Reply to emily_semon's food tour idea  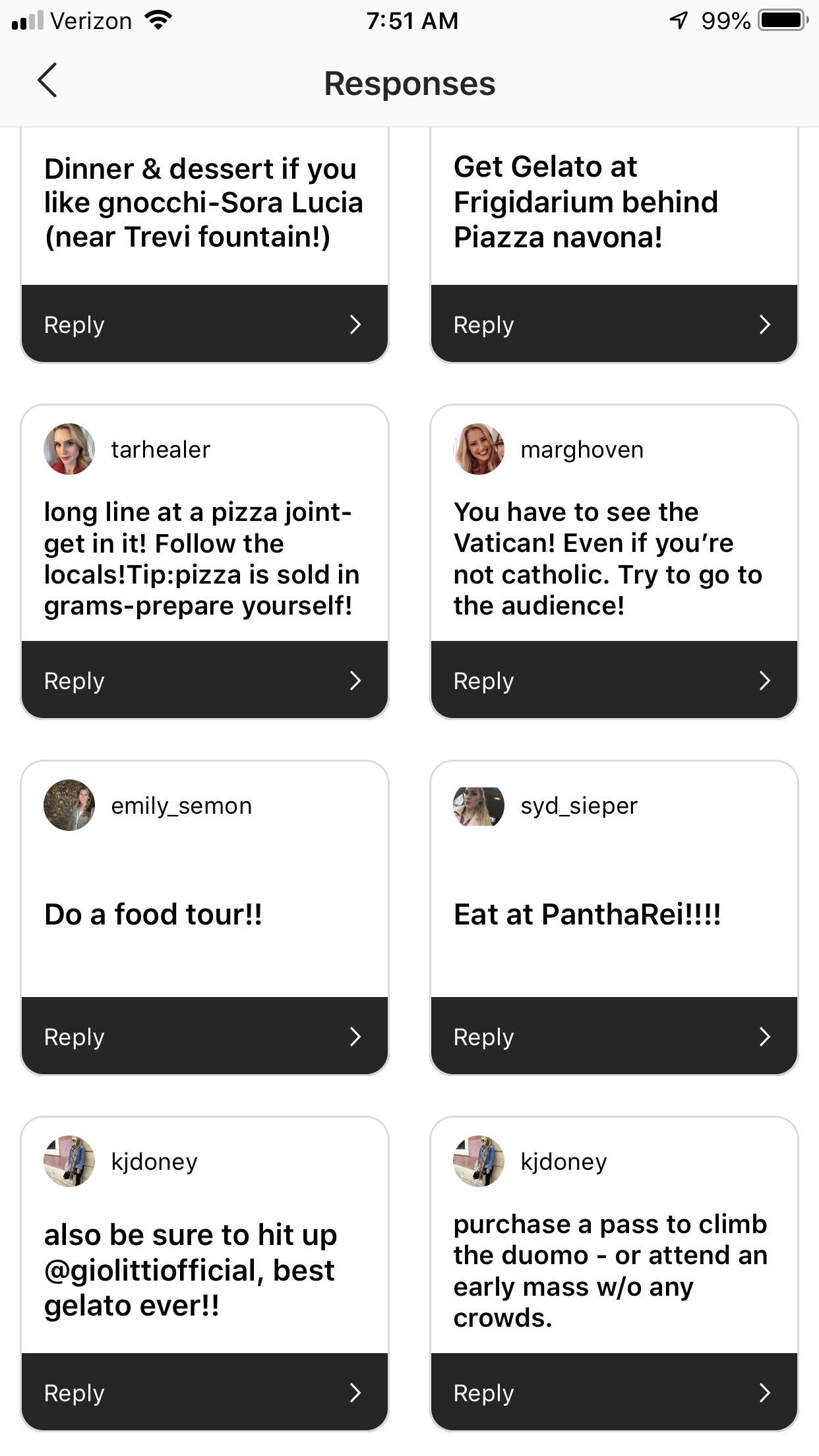click(204, 1037)
